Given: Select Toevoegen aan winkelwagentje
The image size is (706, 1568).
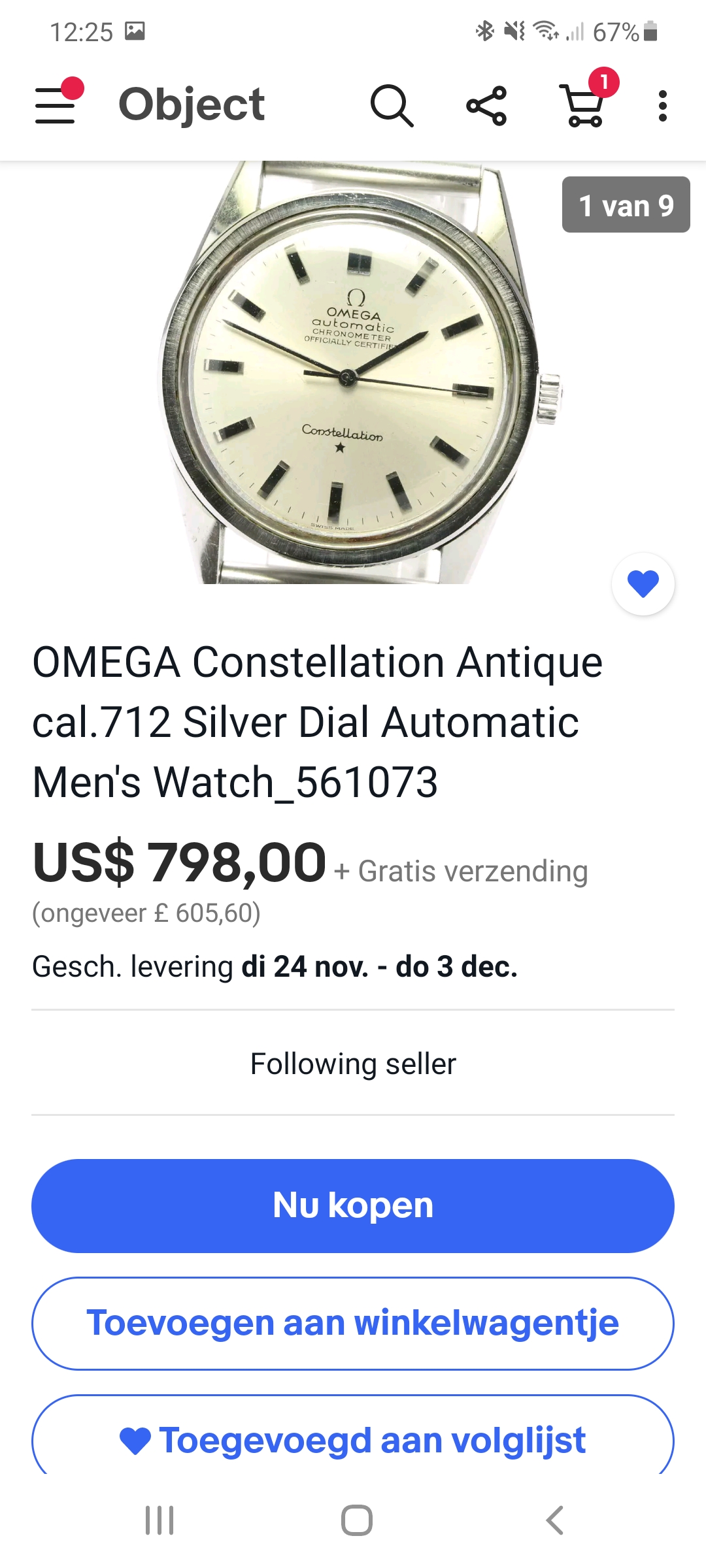Looking at the screenshot, I should (353, 1323).
